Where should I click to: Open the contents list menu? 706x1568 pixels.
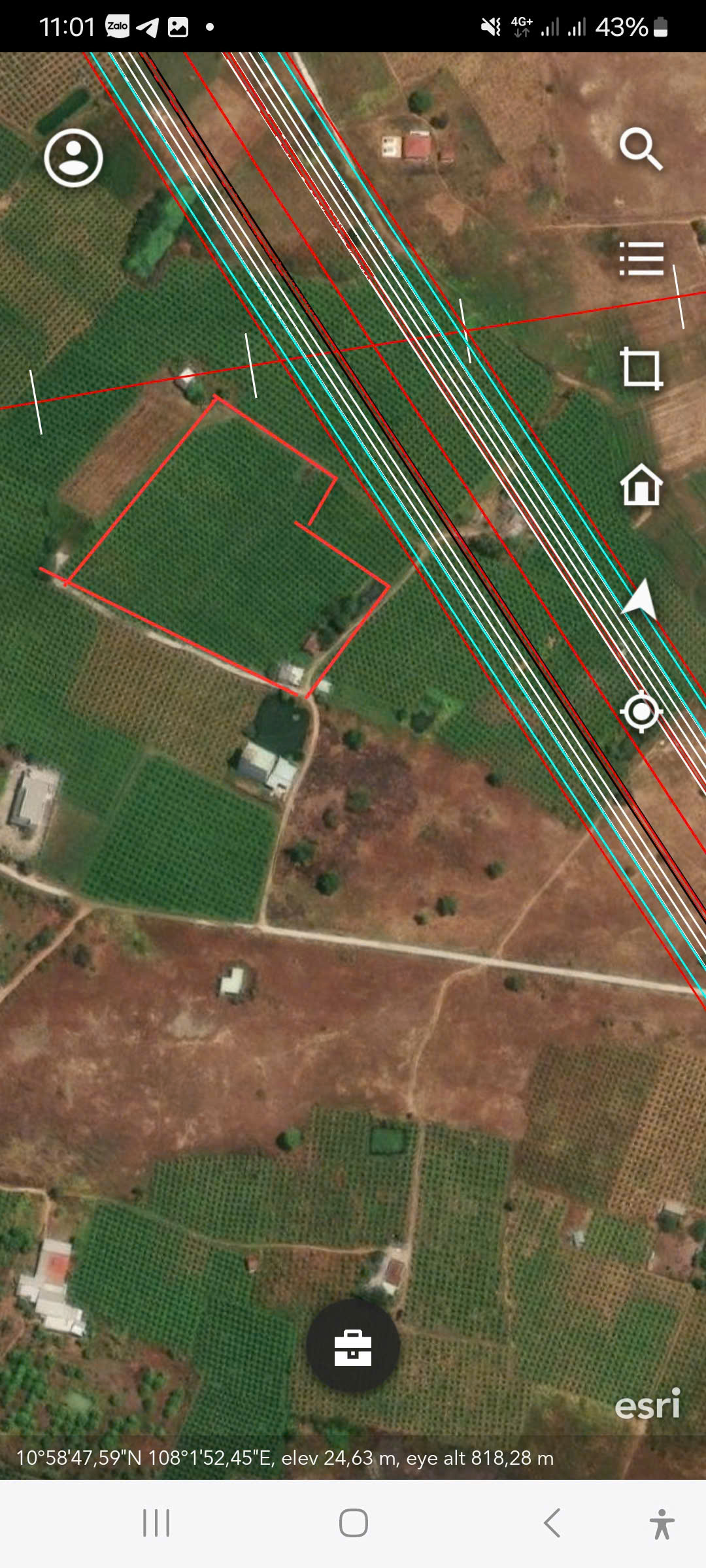[x=641, y=259]
